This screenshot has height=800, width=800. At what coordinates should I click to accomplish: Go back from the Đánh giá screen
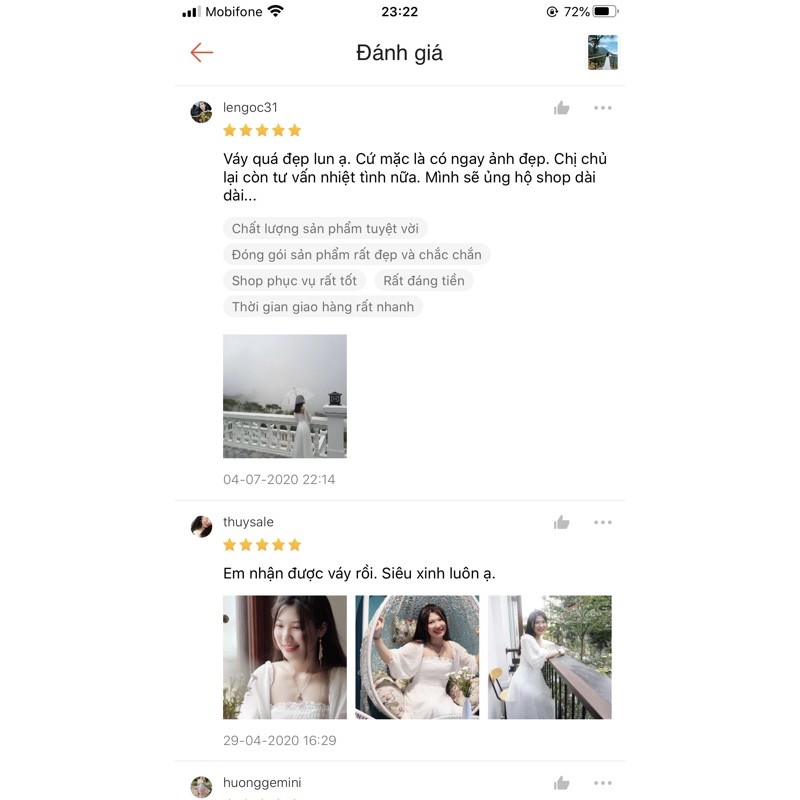(202, 53)
